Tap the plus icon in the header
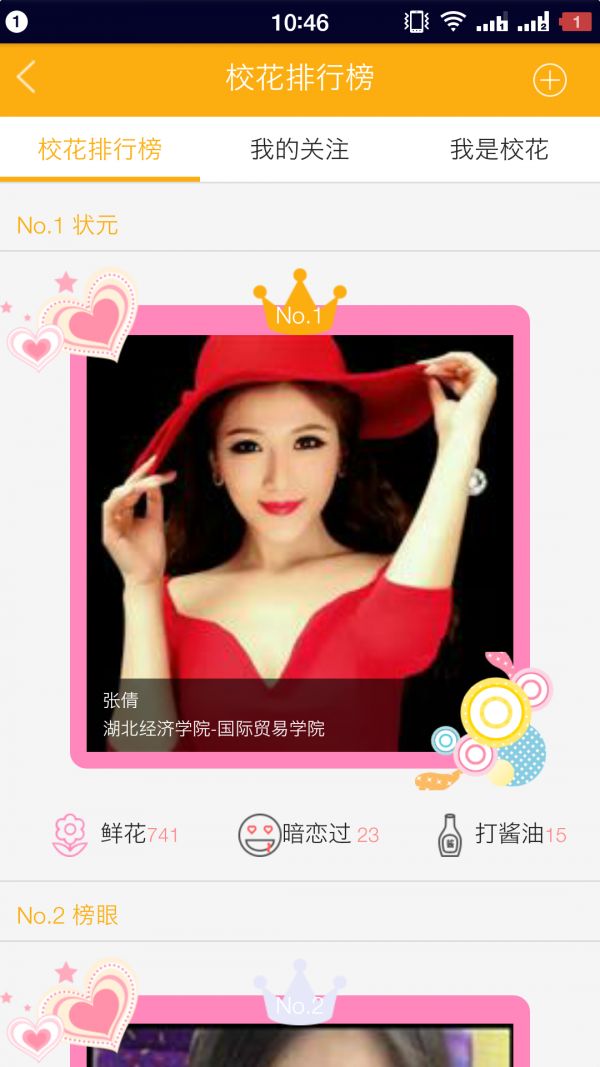The width and height of the screenshot is (600, 1067). pyautogui.click(x=549, y=80)
